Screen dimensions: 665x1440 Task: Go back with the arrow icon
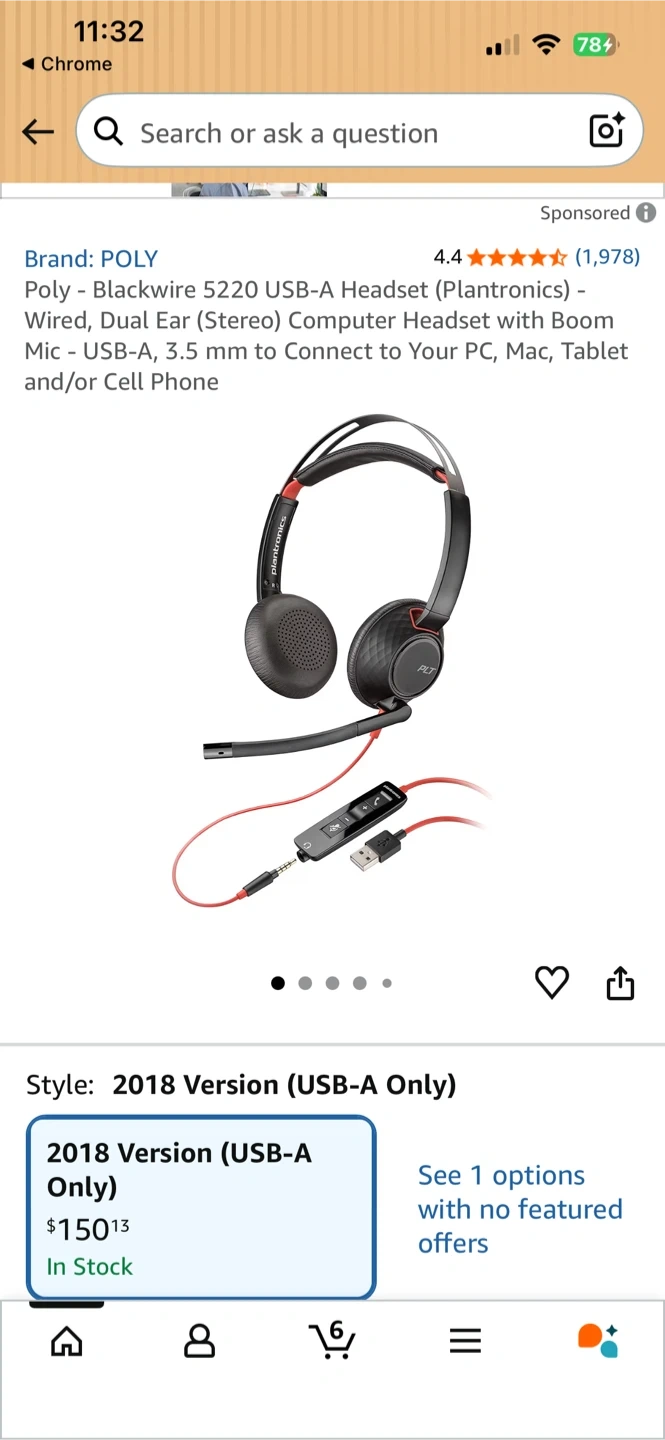click(38, 132)
